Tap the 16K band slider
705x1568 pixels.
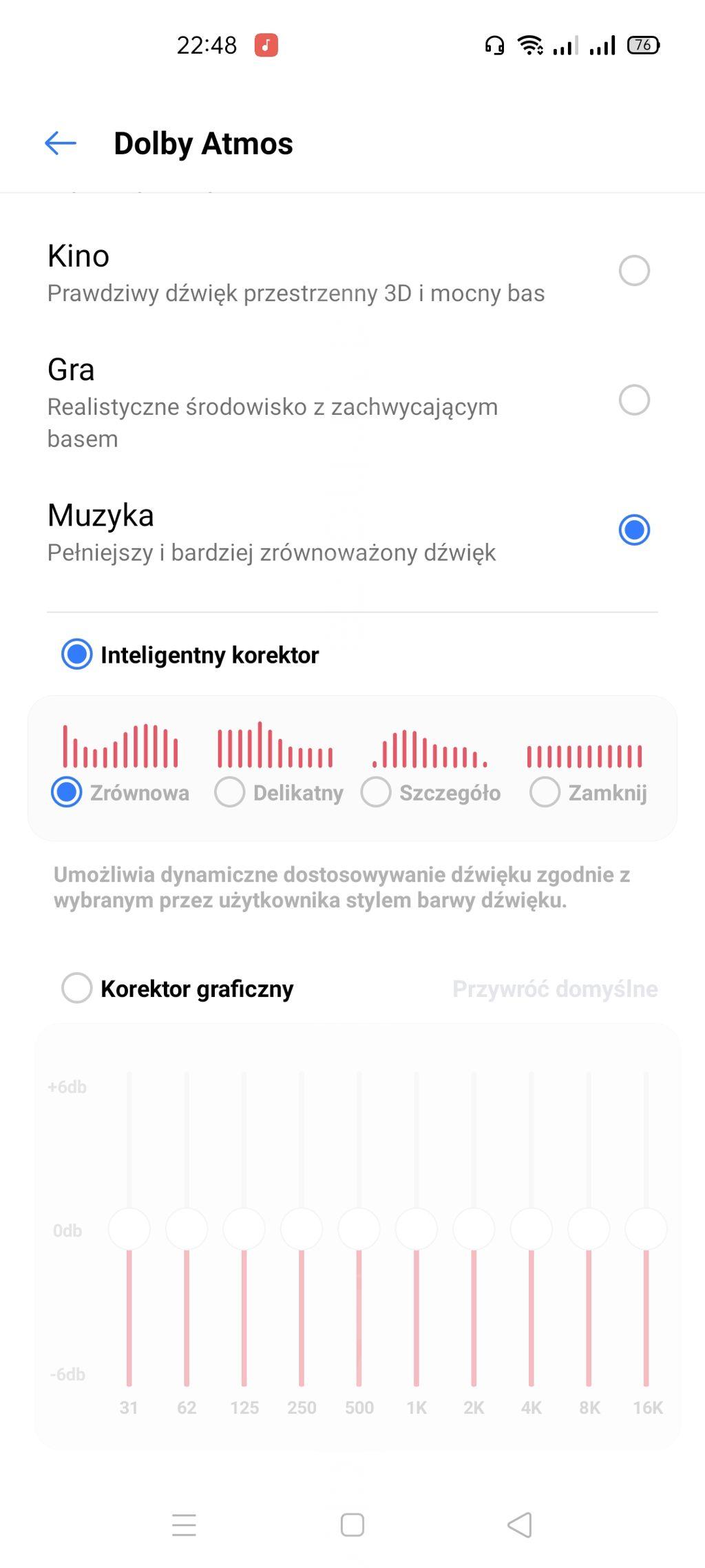646,1228
